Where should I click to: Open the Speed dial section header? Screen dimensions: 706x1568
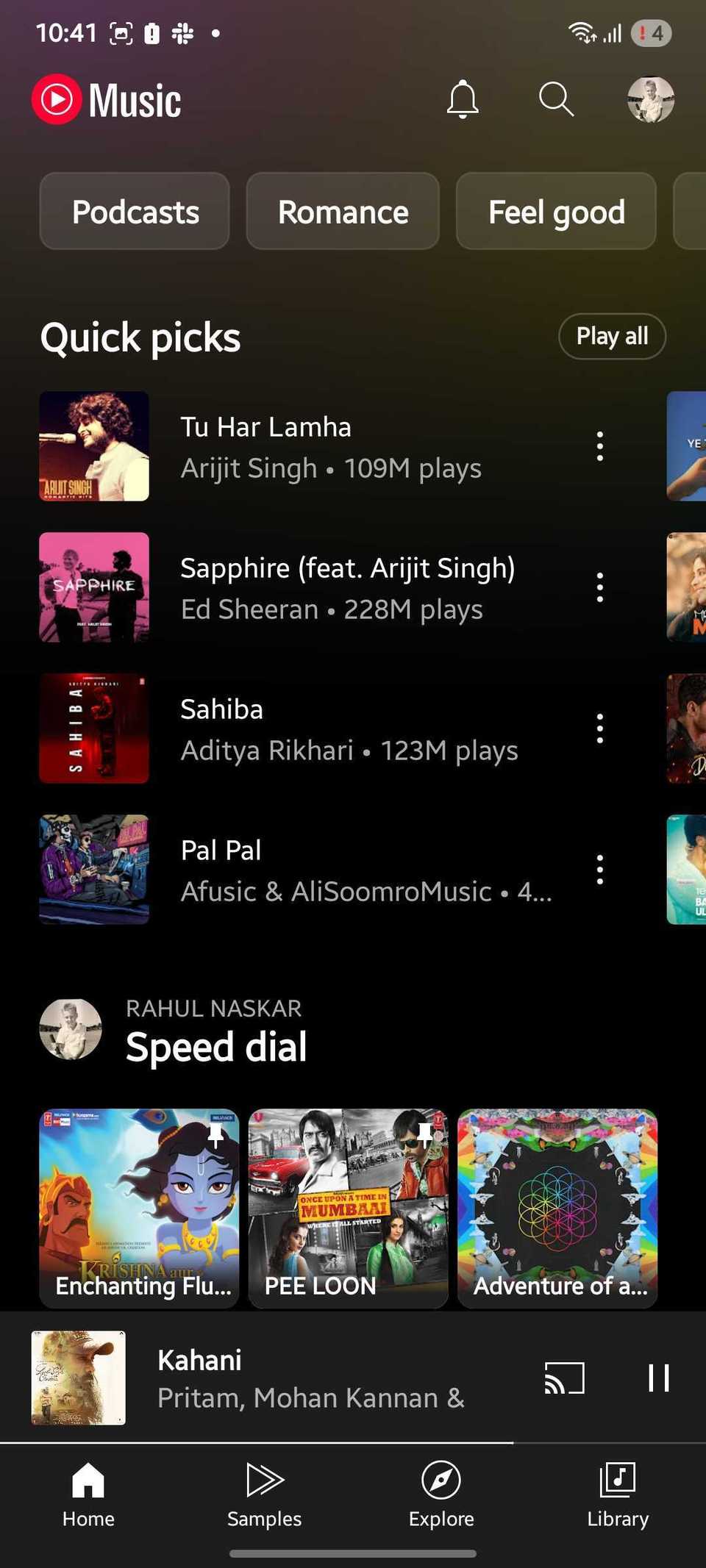click(x=216, y=1046)
